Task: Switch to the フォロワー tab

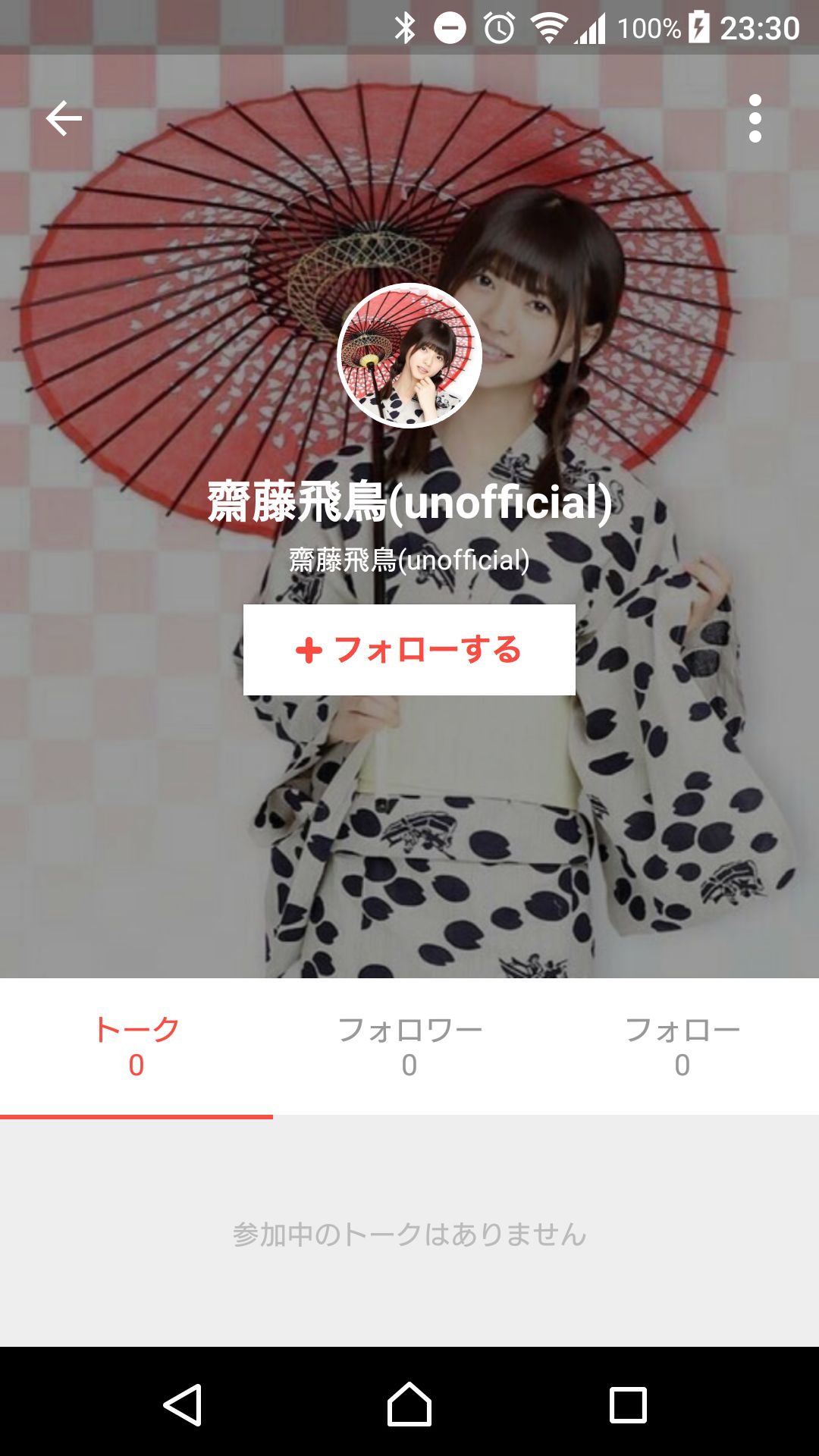Action: (x=409, y=1046)
